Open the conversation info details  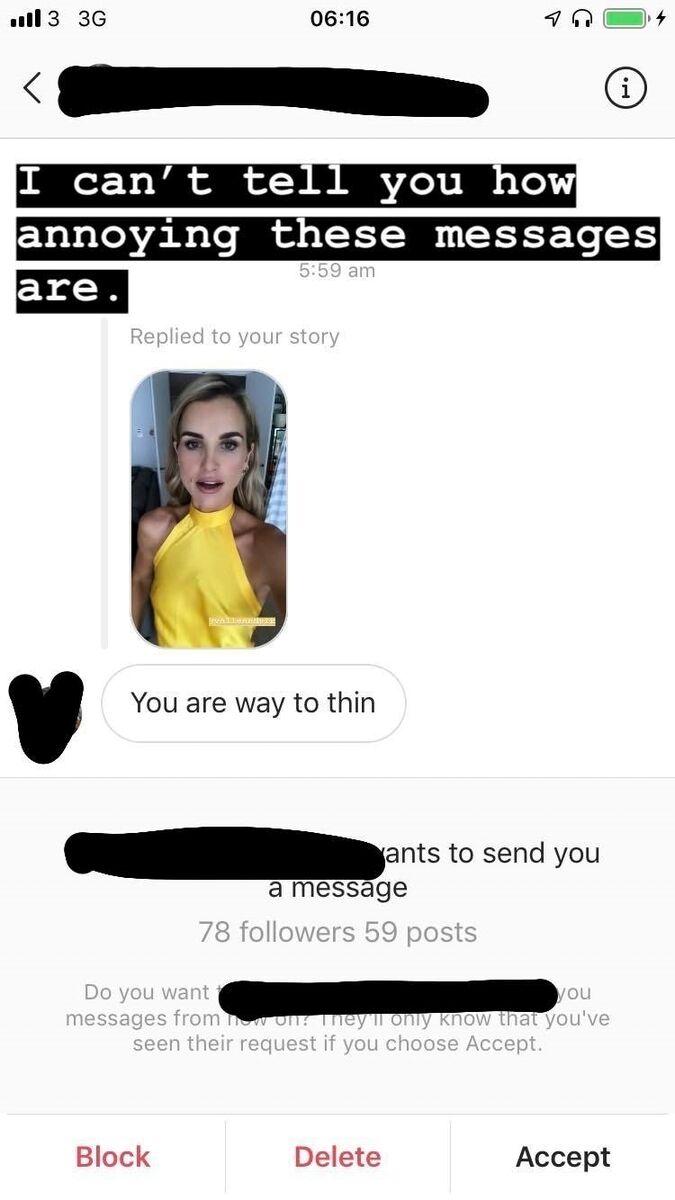pyautogui.click(x=626, y=89)
